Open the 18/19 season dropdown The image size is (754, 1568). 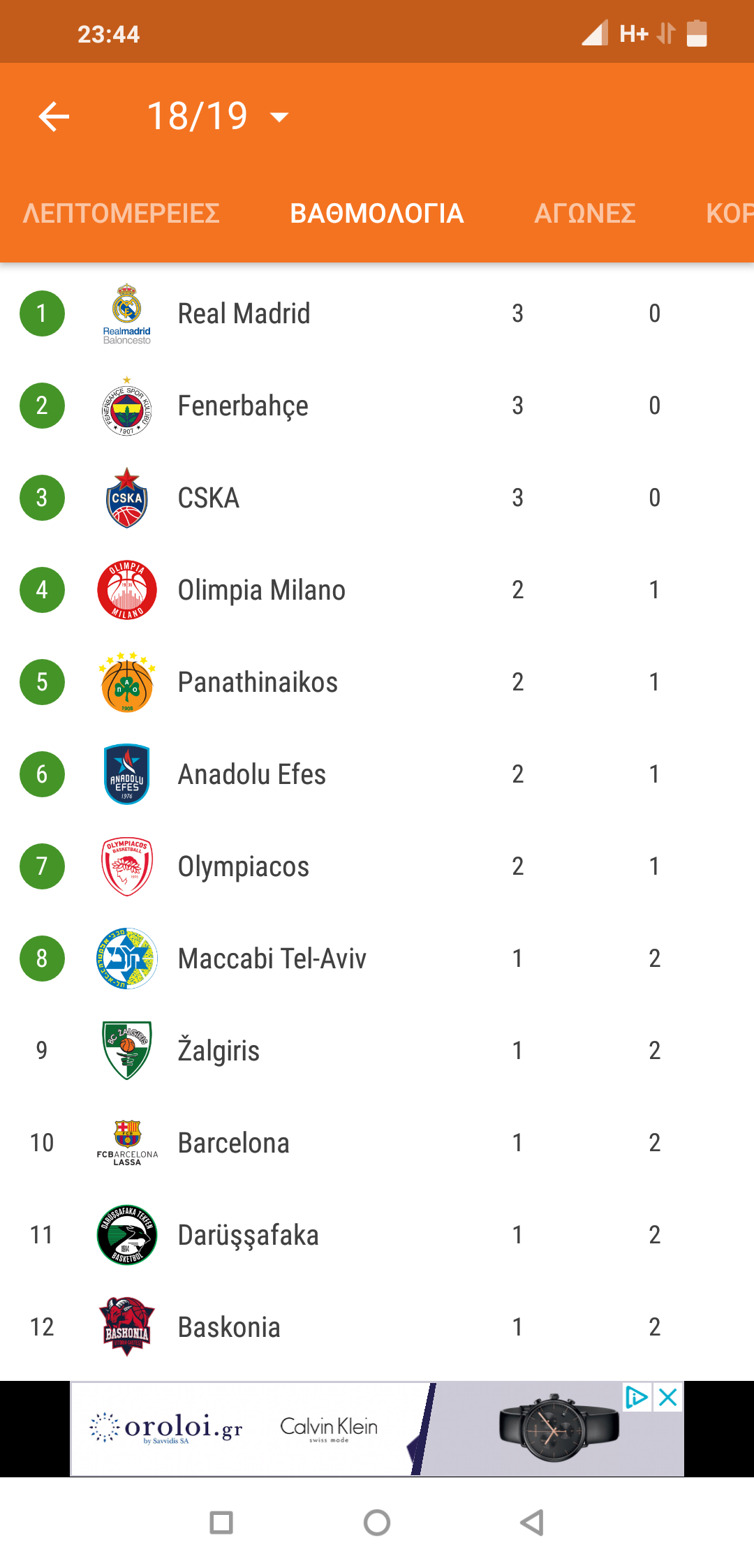pos(199,116)
